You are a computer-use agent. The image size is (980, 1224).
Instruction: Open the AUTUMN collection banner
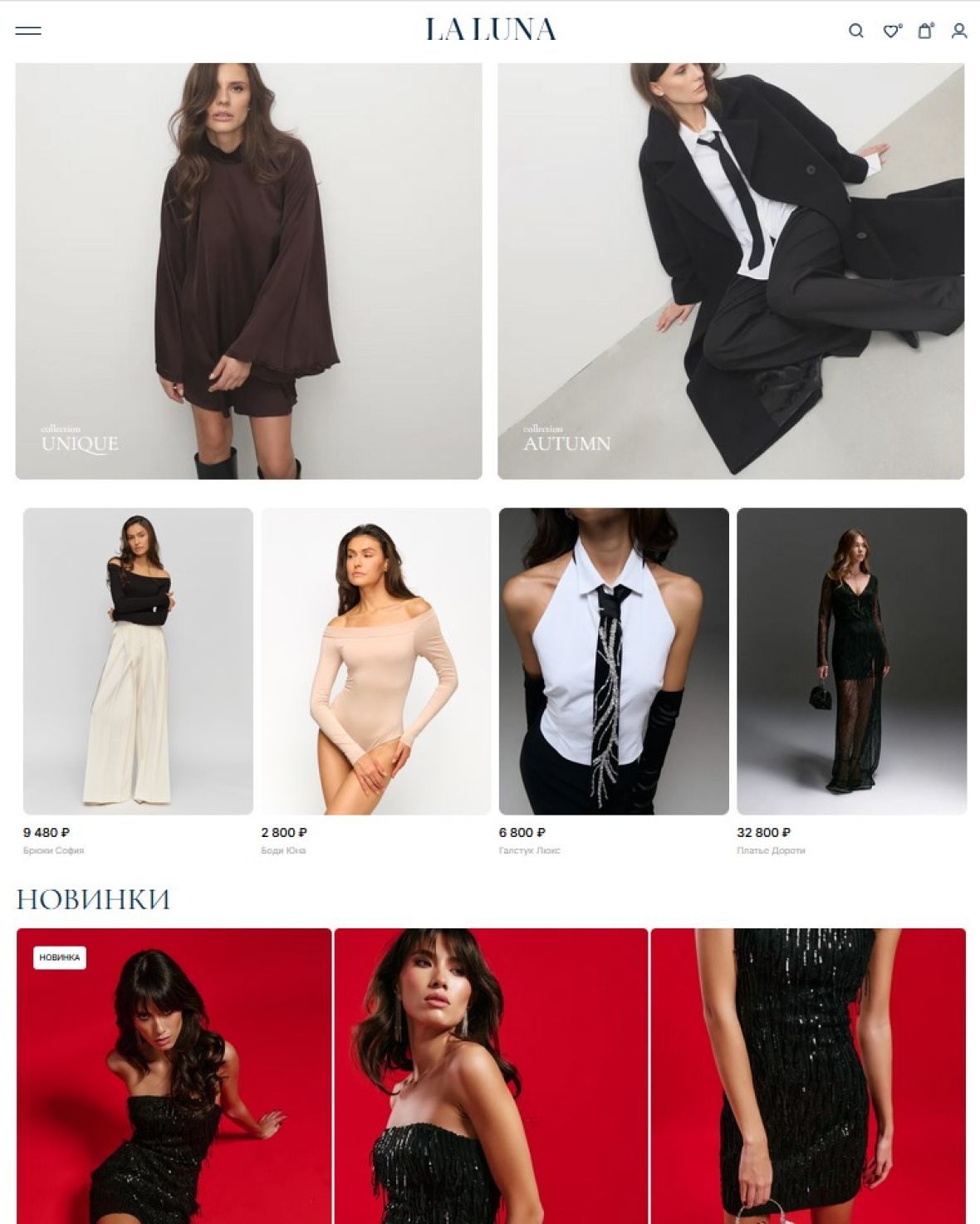click(731, 271)
